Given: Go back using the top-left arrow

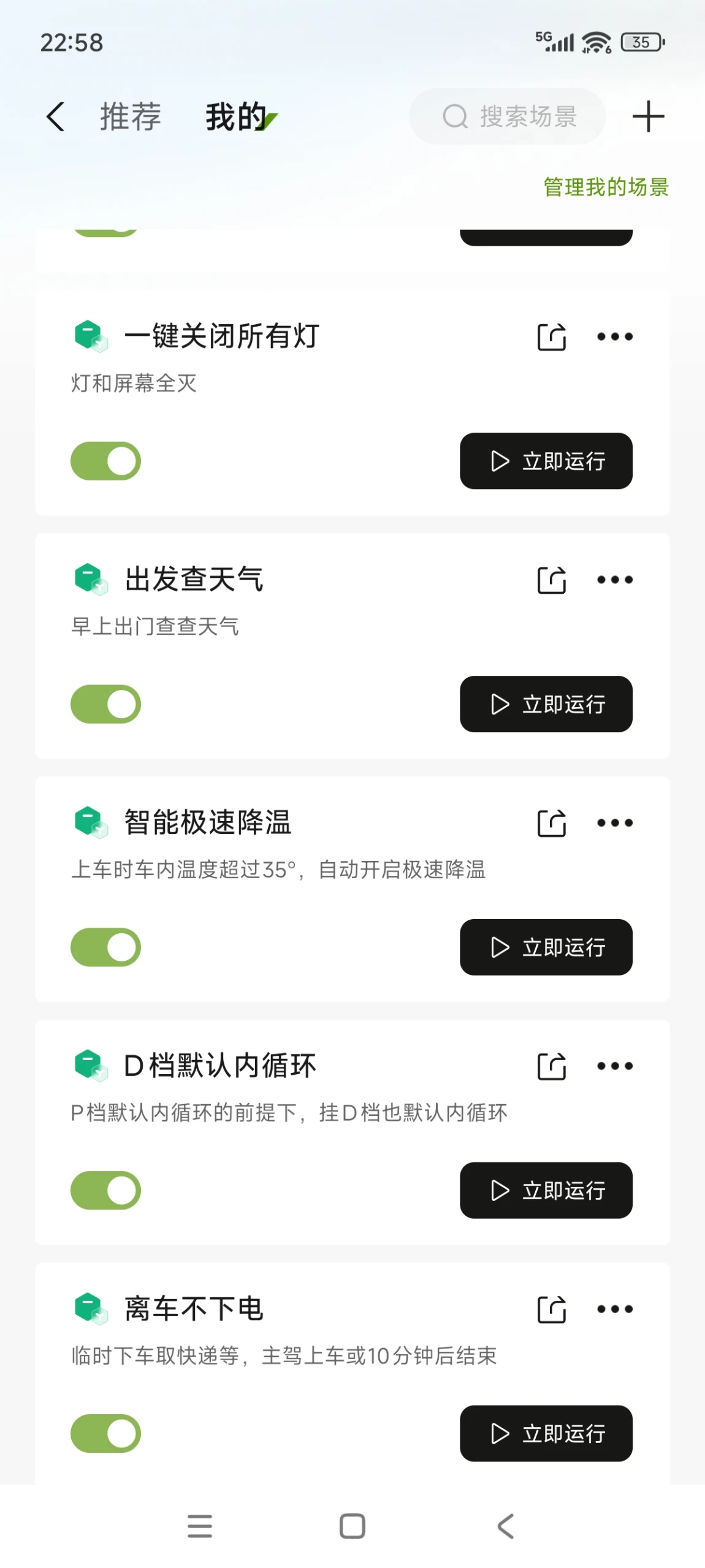Looking at the screenshot, I should coord(55,116).
